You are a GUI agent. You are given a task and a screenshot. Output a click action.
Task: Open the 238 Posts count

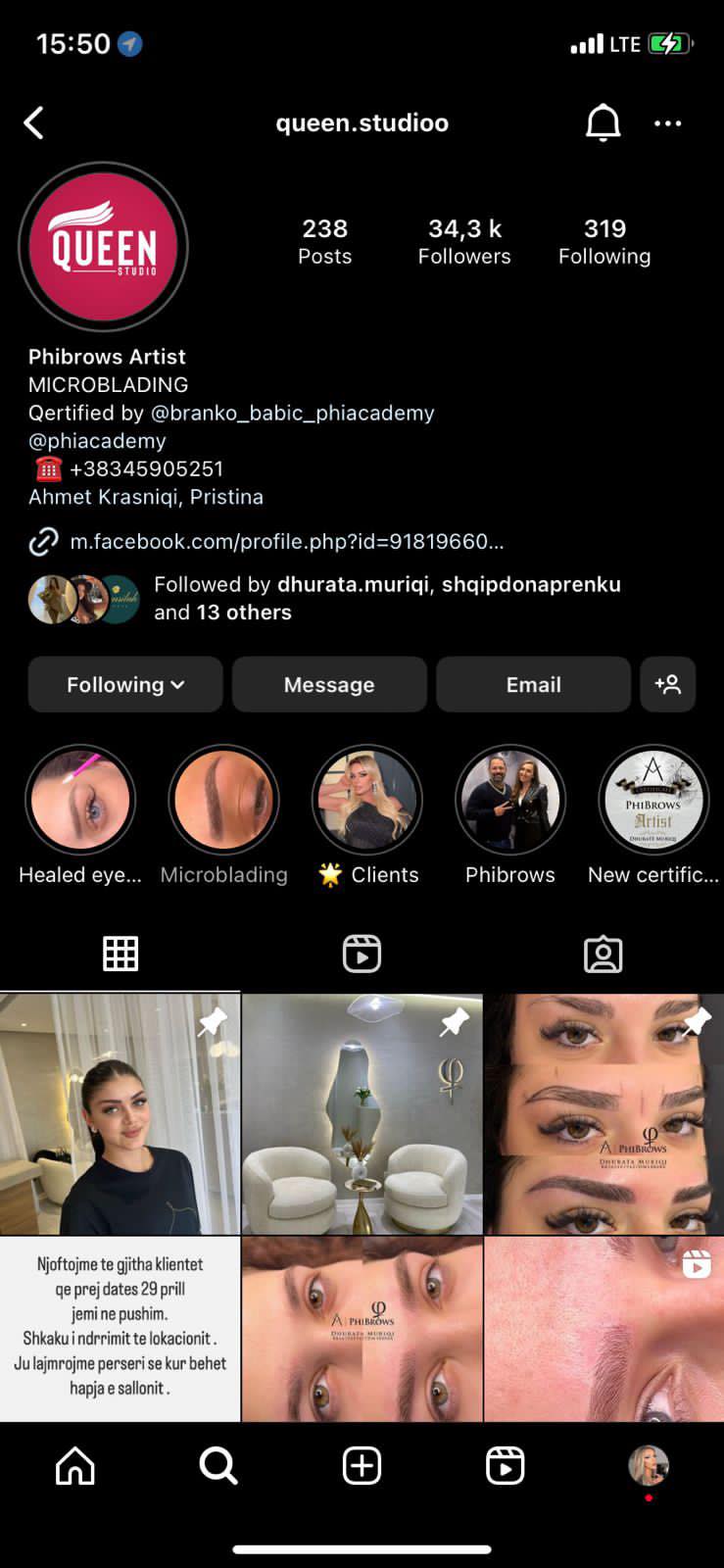324,241
